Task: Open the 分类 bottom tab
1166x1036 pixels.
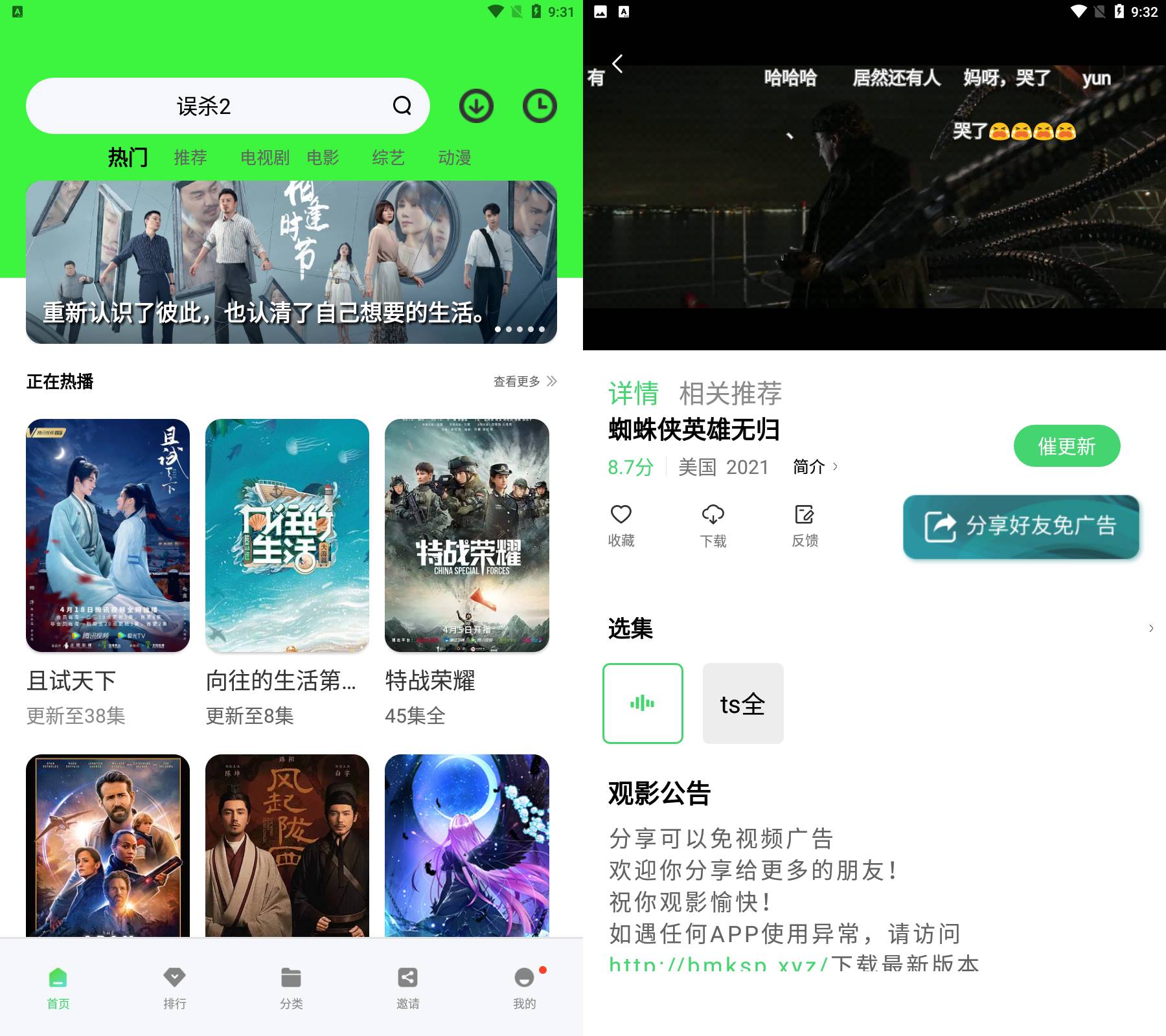Action: [291, 987]
